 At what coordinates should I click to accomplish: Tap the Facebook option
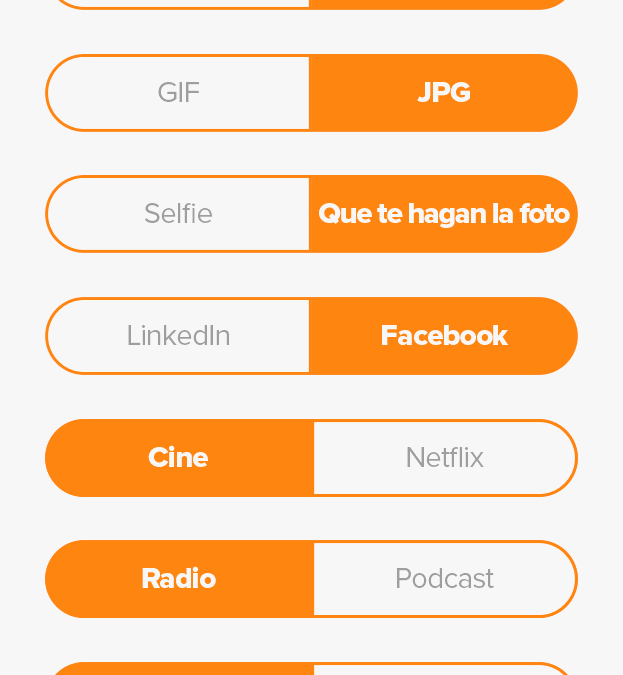[x=444, y=336]
